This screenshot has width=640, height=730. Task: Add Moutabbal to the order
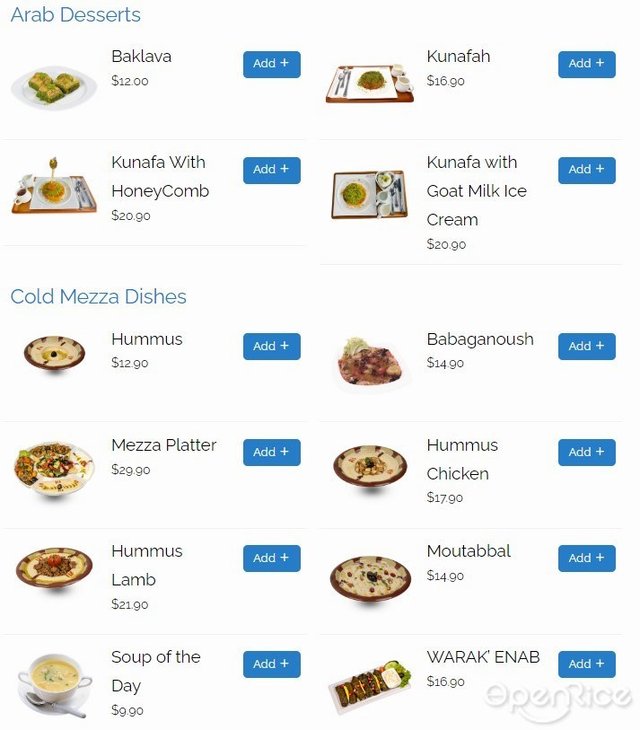(586, 558)
